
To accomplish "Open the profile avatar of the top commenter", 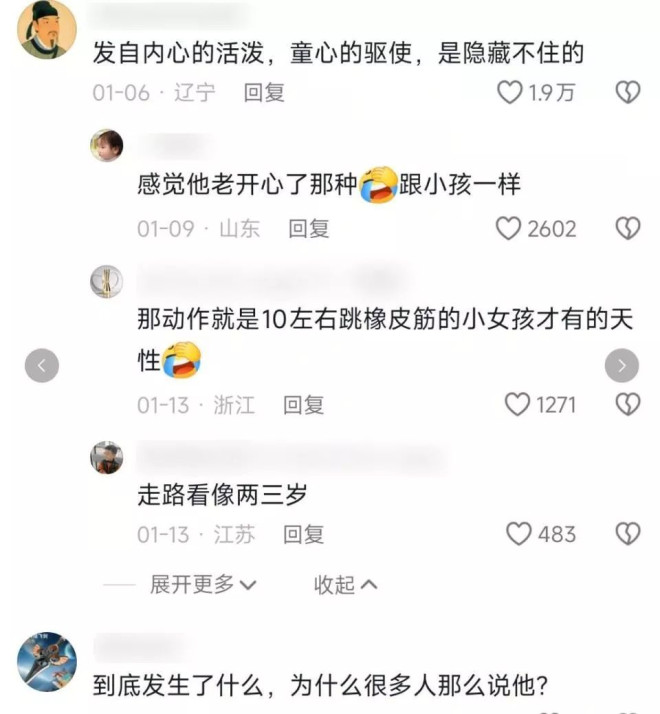I will coord(47,30).
